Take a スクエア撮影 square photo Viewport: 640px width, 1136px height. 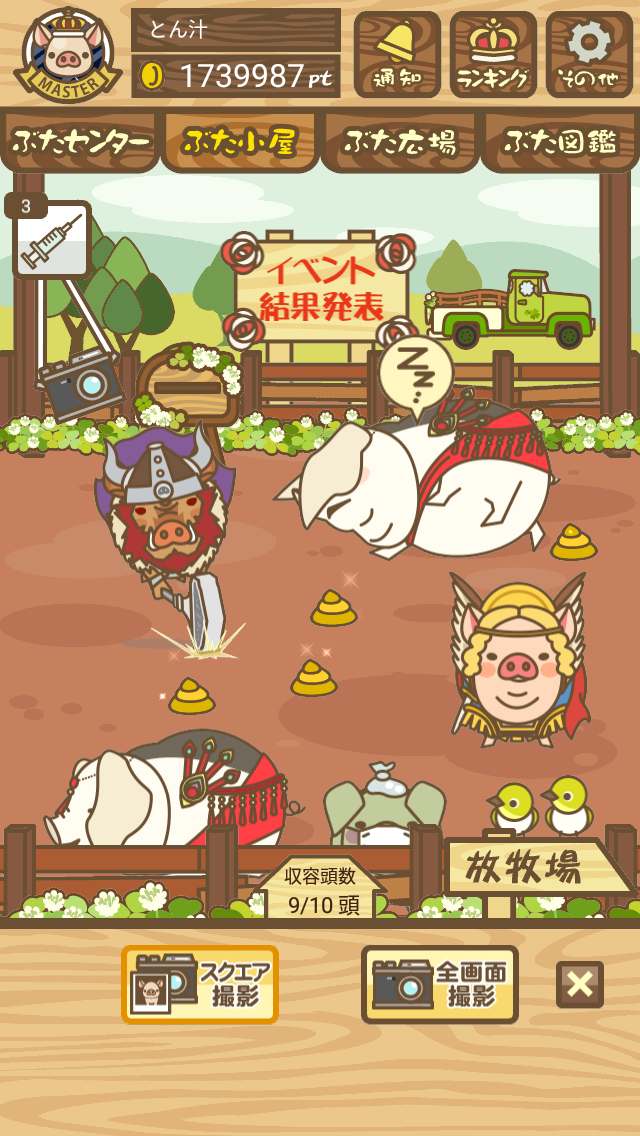click(x=200, y=984)
